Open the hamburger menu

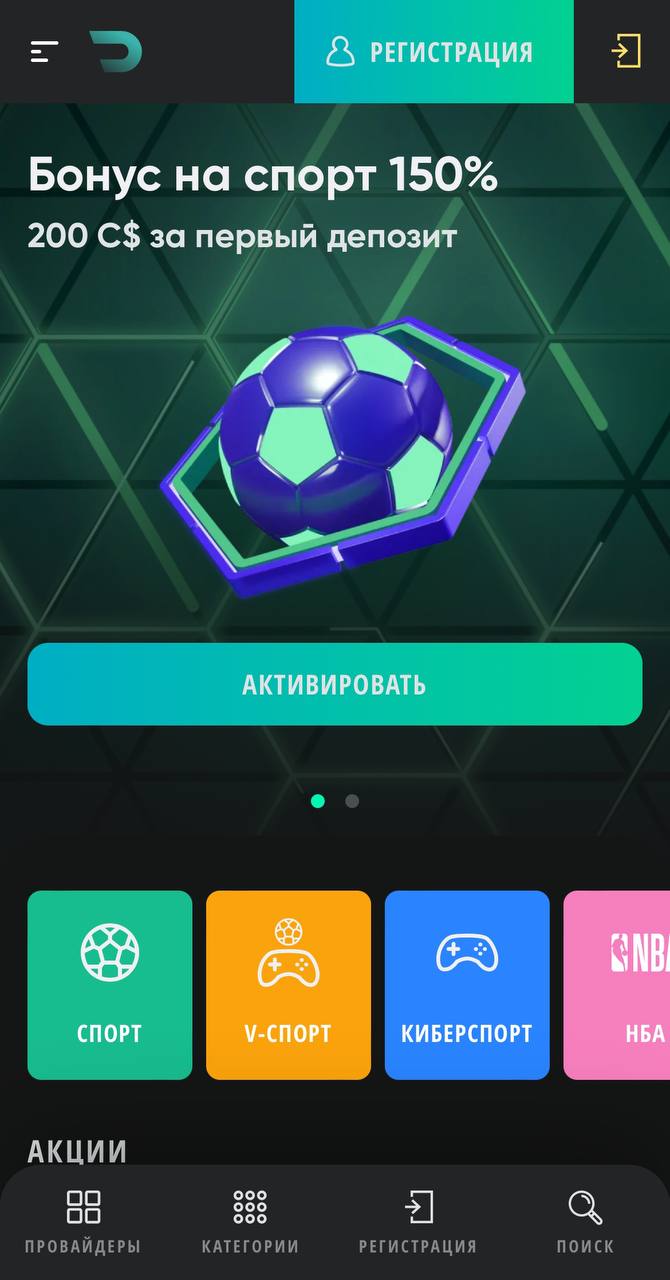tap(44, 52)
